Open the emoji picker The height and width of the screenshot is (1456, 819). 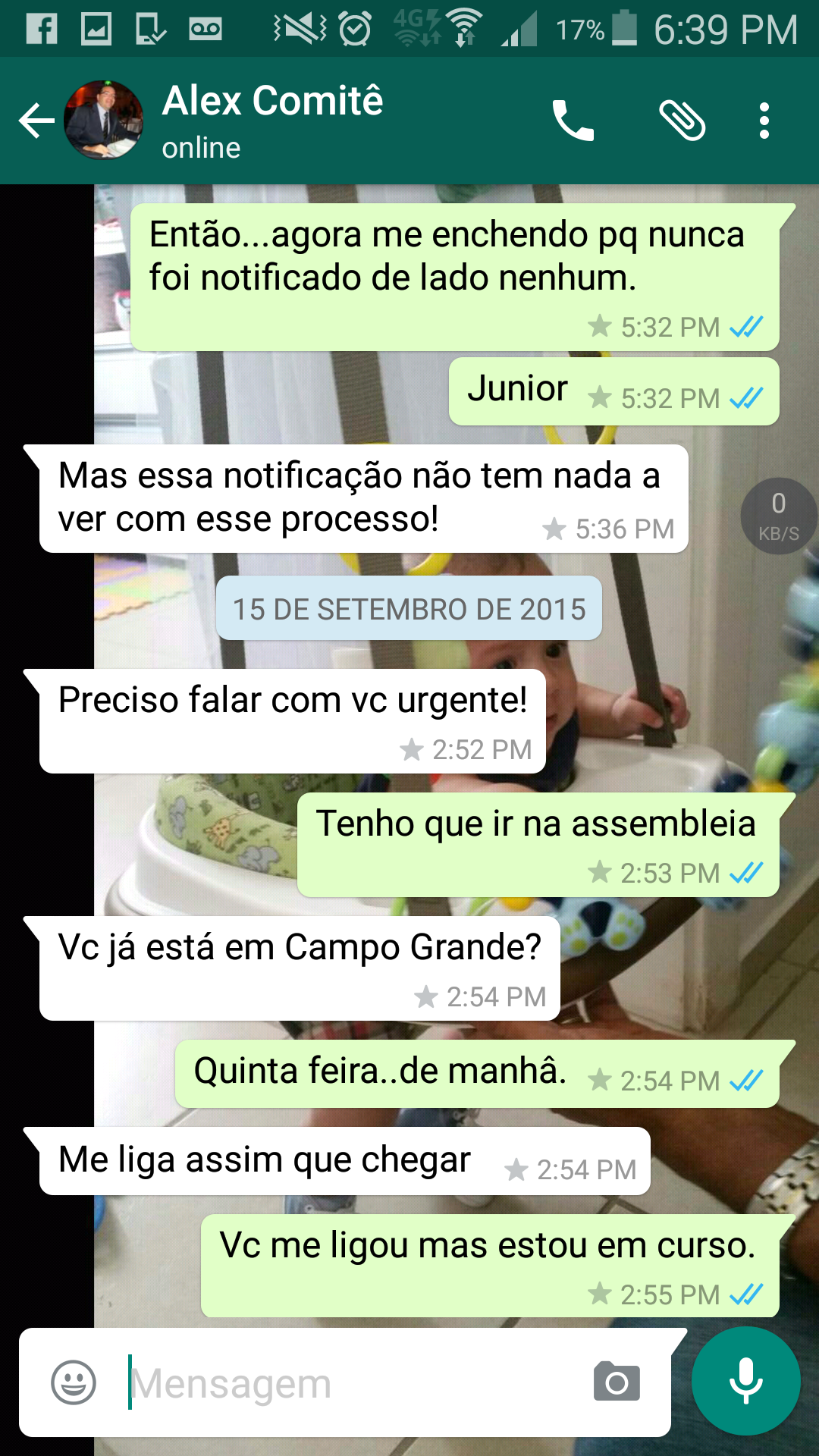(x=74, y=1382)
